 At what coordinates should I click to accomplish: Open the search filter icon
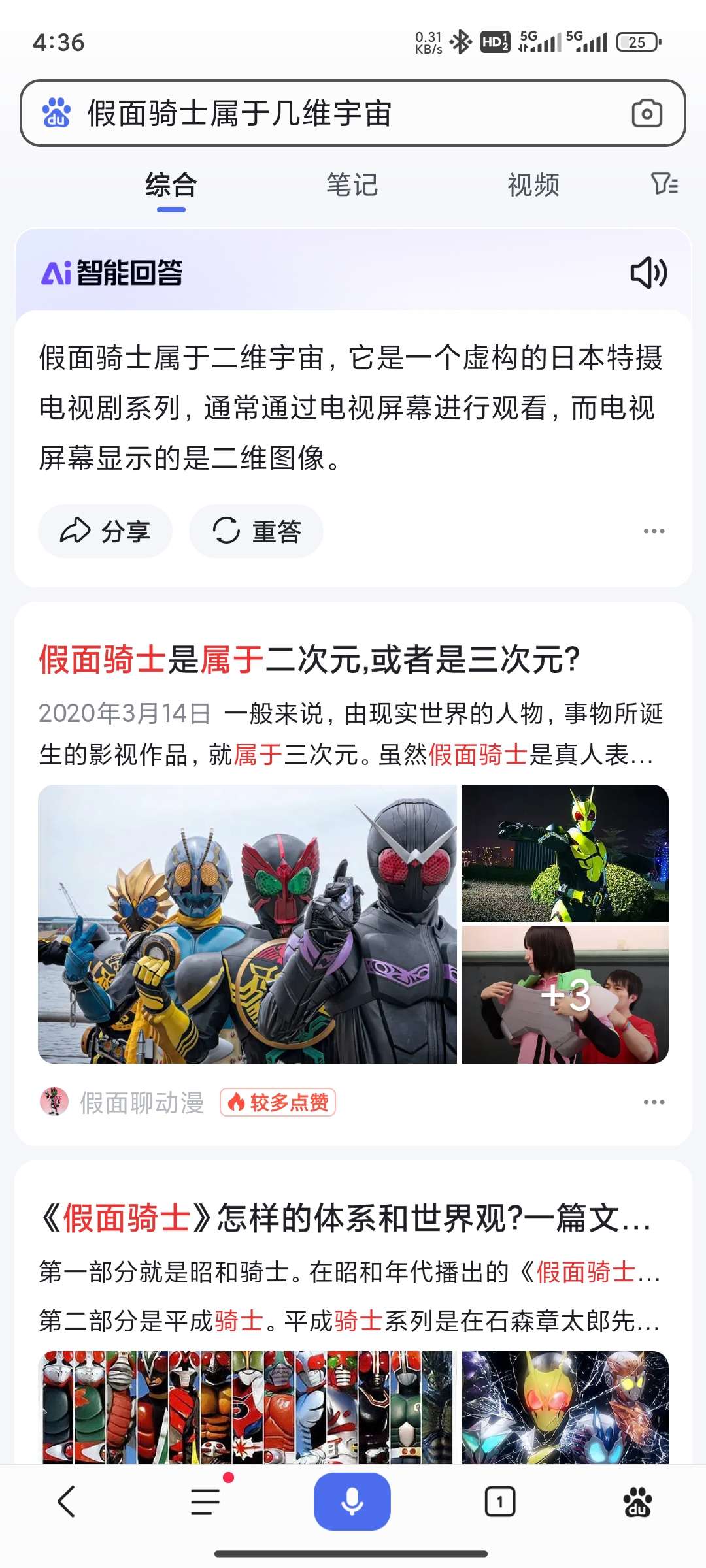click(x=664, y=184)
